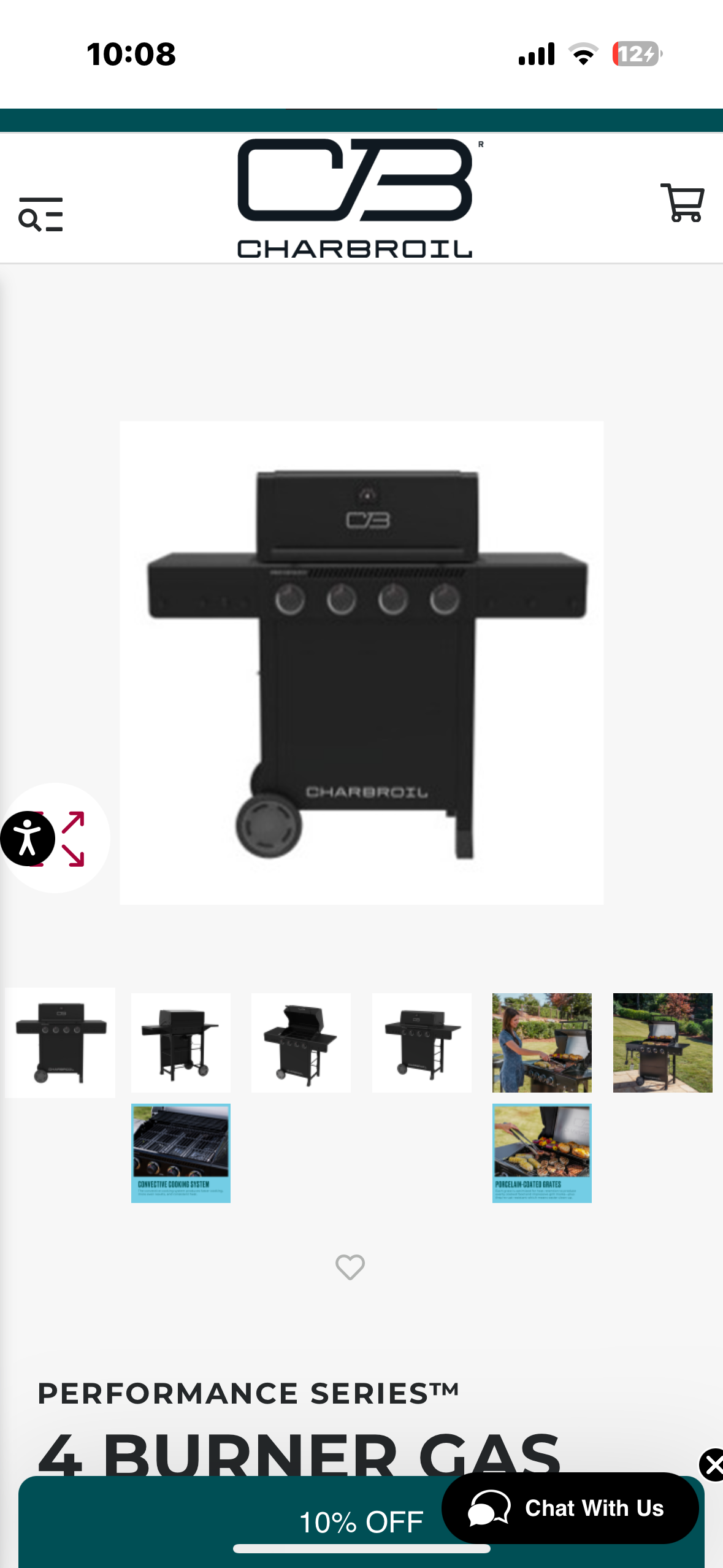Expand the main grill image fullscreen
The image size is (723, 1568).
point(74,839)
